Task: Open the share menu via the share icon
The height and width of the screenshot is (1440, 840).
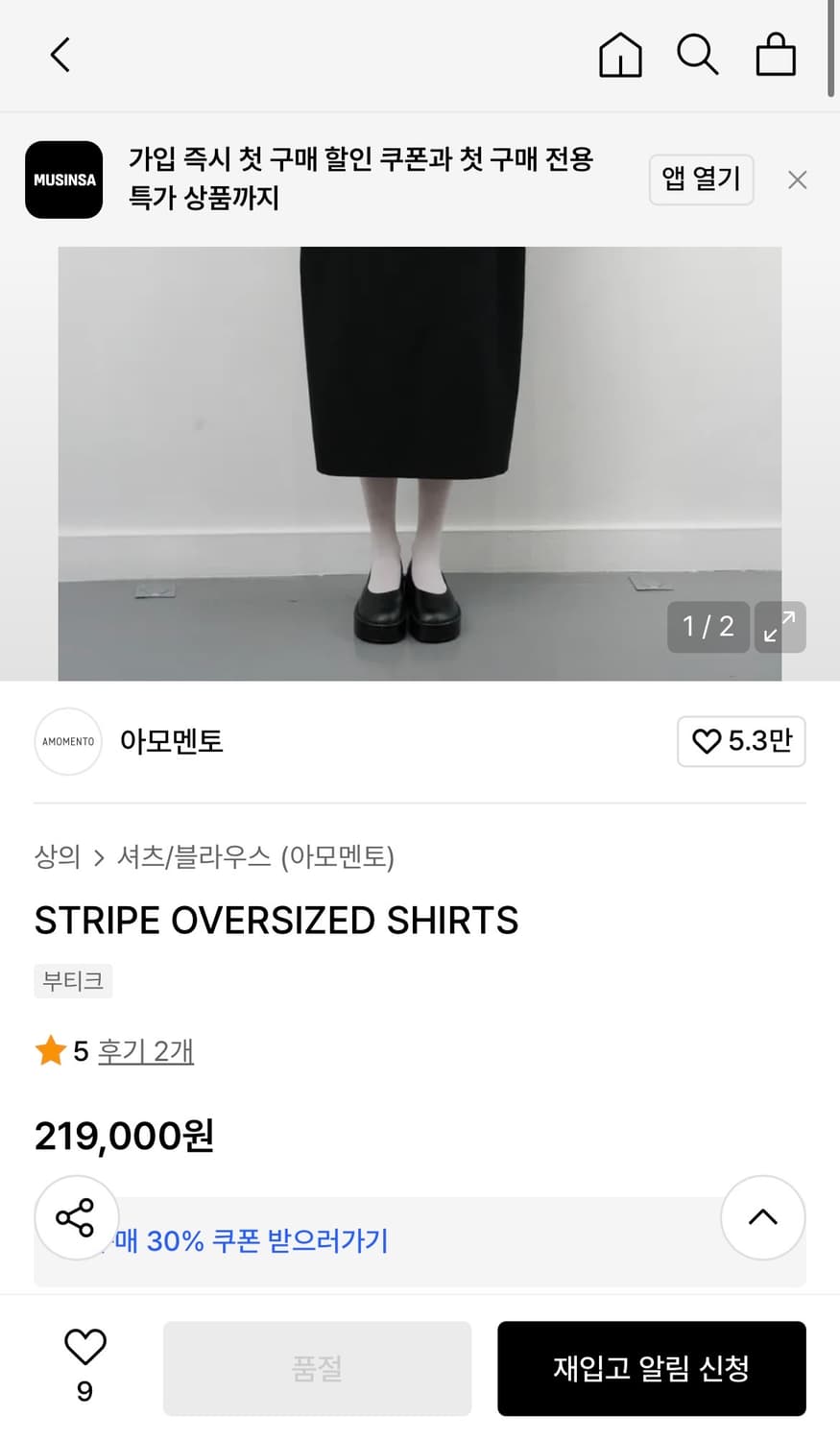Action: [x=76, y=1217]
